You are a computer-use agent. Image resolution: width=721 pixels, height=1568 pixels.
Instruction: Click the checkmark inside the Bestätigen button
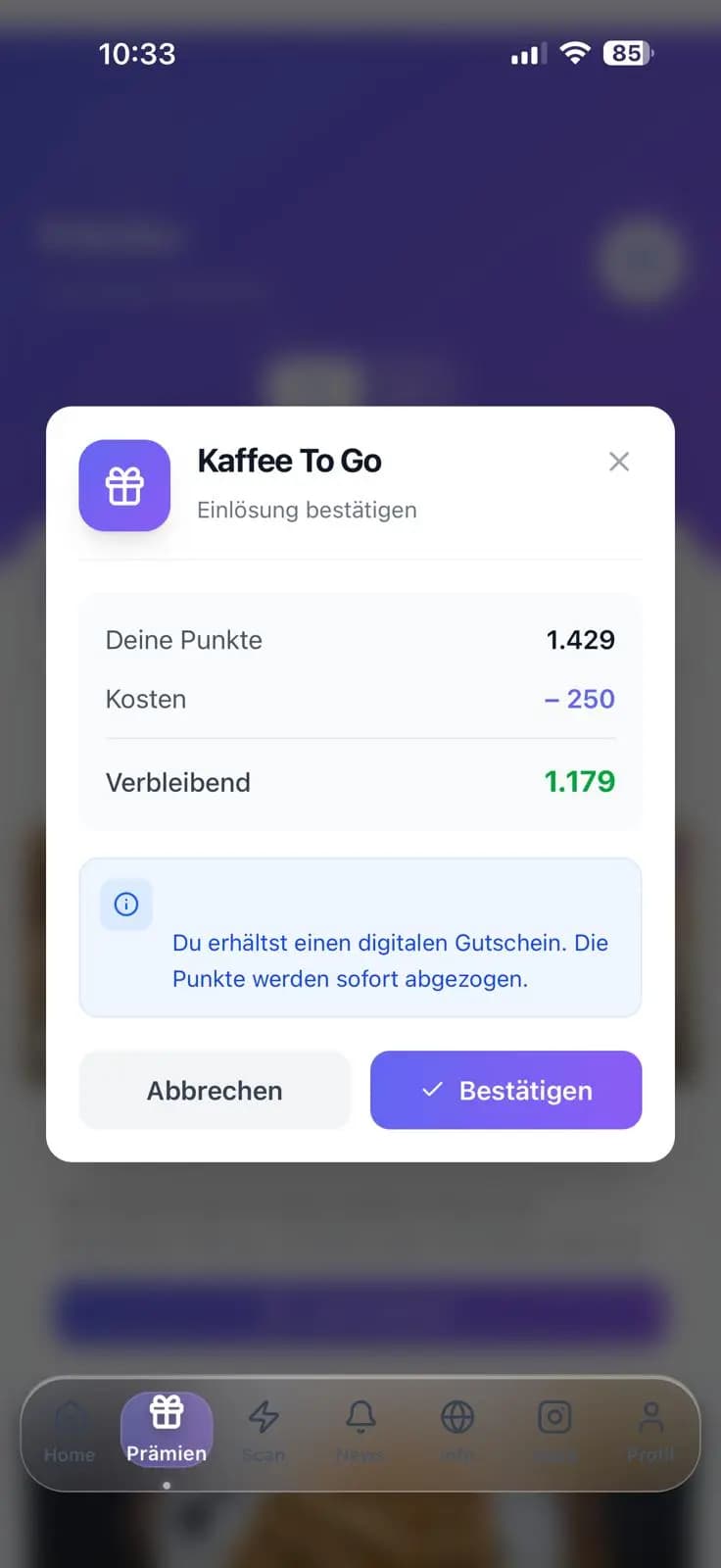(x=431, y=1089)
